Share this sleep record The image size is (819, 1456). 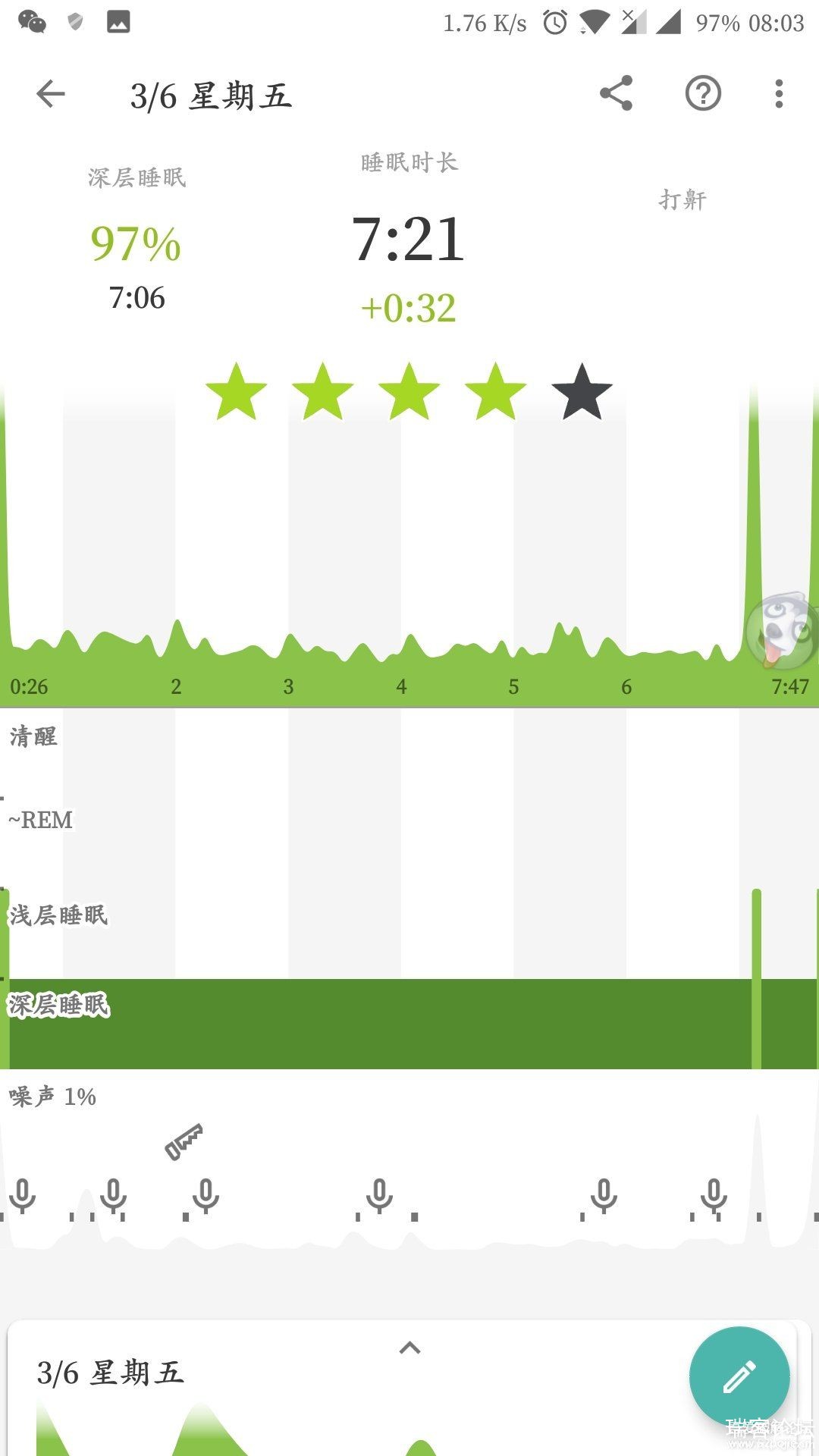(x=616, y=94)
